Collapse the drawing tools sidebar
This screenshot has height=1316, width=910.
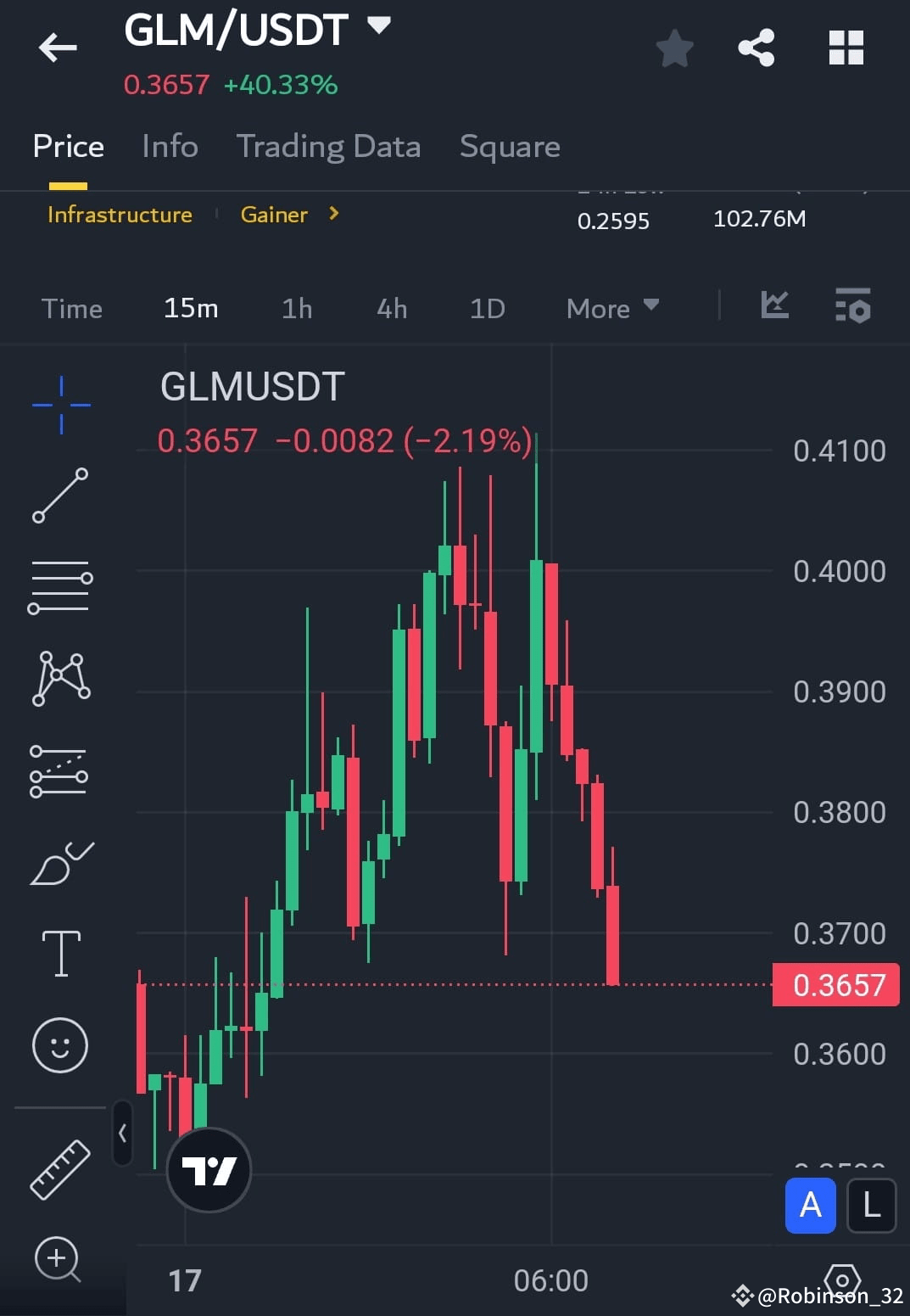coord(121,1134)
